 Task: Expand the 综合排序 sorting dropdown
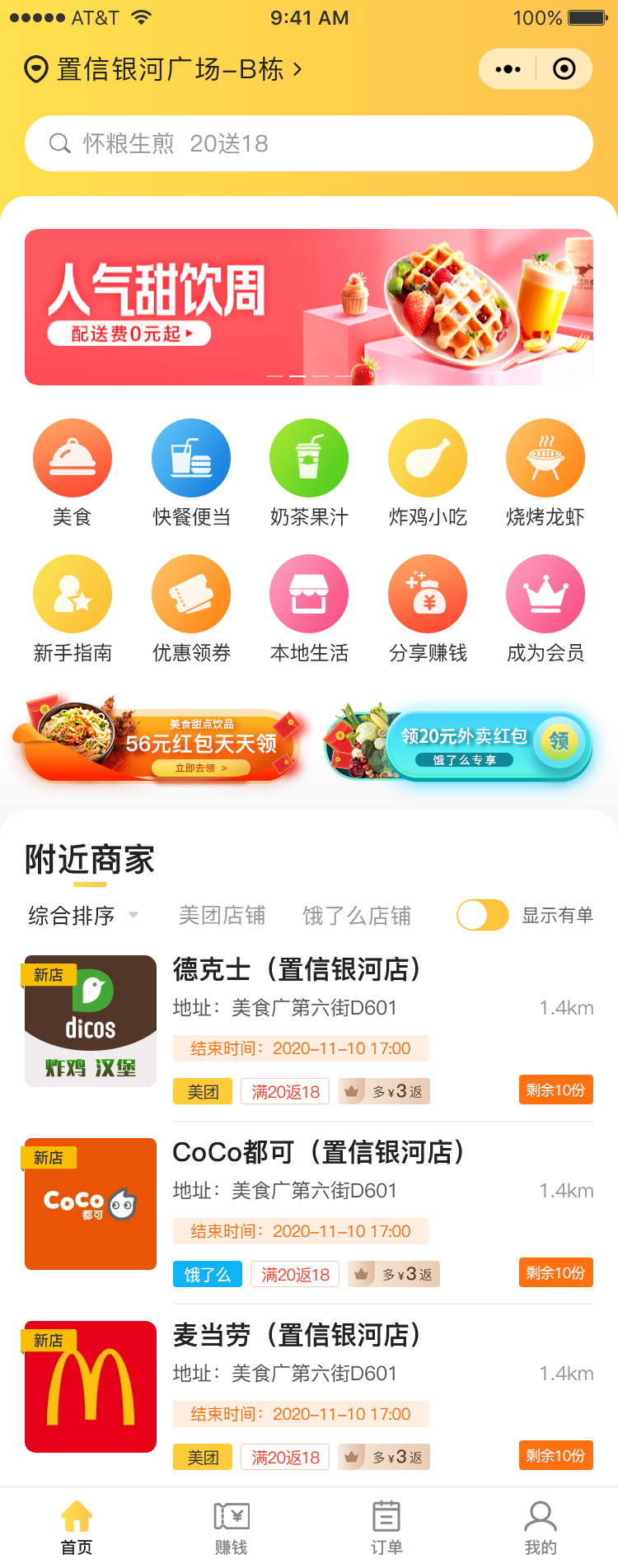[x=82, y=916]
